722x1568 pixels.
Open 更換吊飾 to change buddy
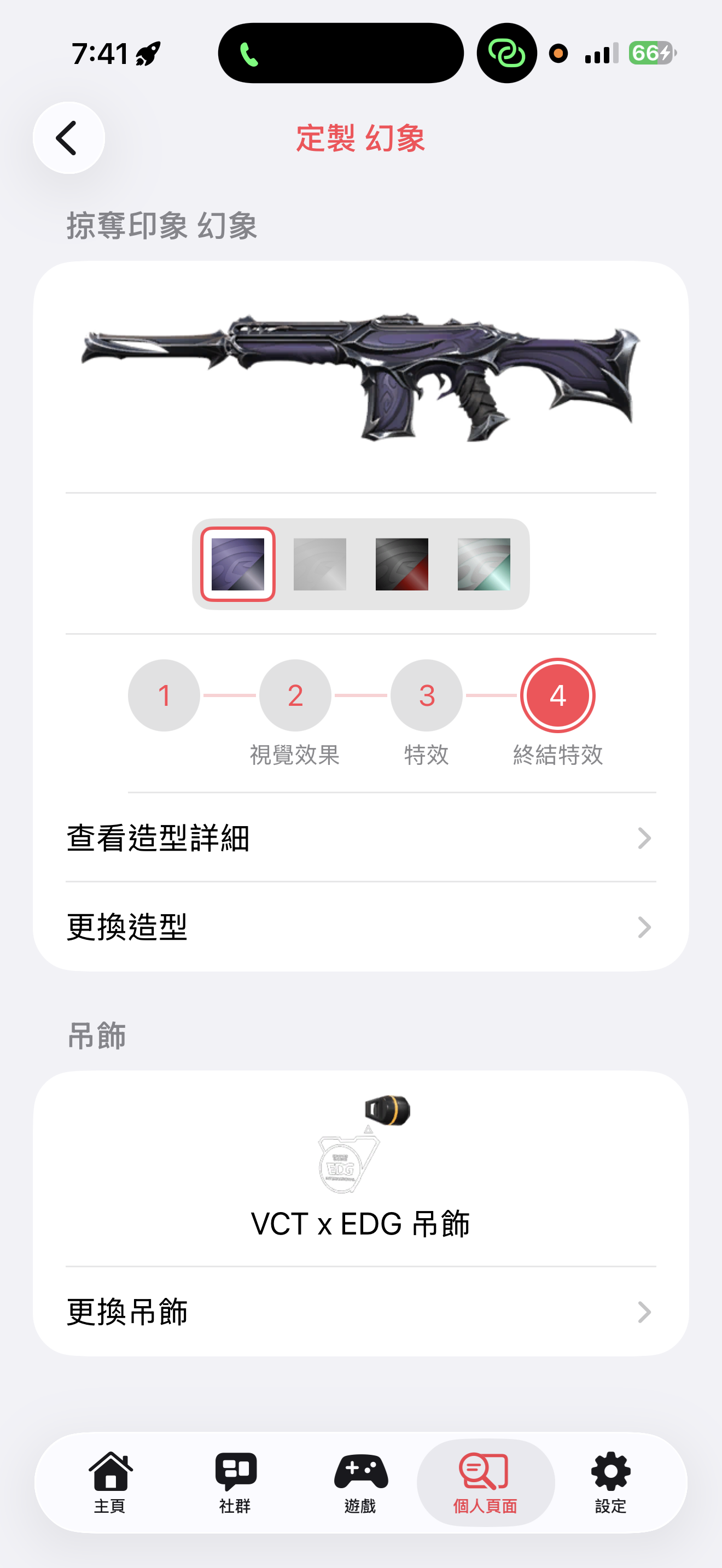click(360, 1312)
